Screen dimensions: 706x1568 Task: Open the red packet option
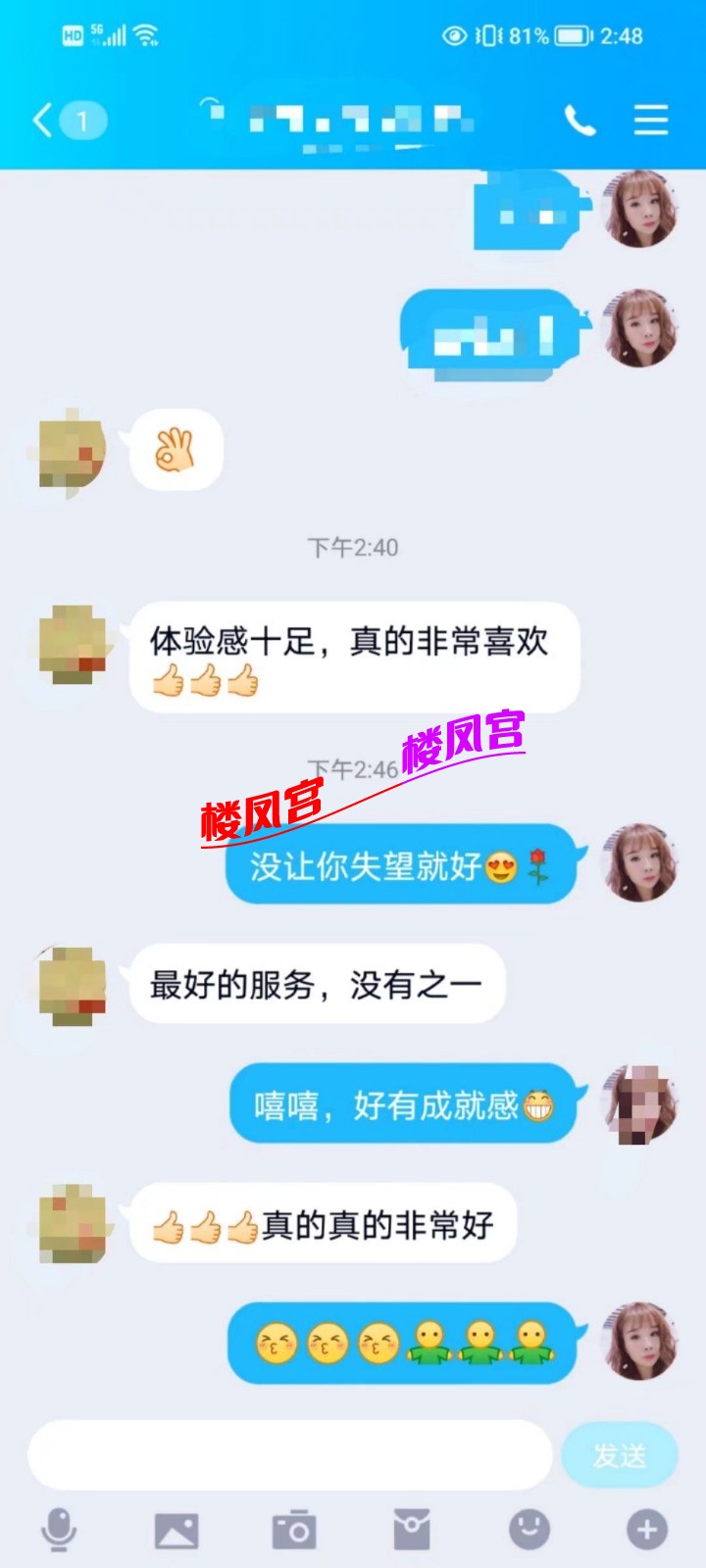[412, 1529]
